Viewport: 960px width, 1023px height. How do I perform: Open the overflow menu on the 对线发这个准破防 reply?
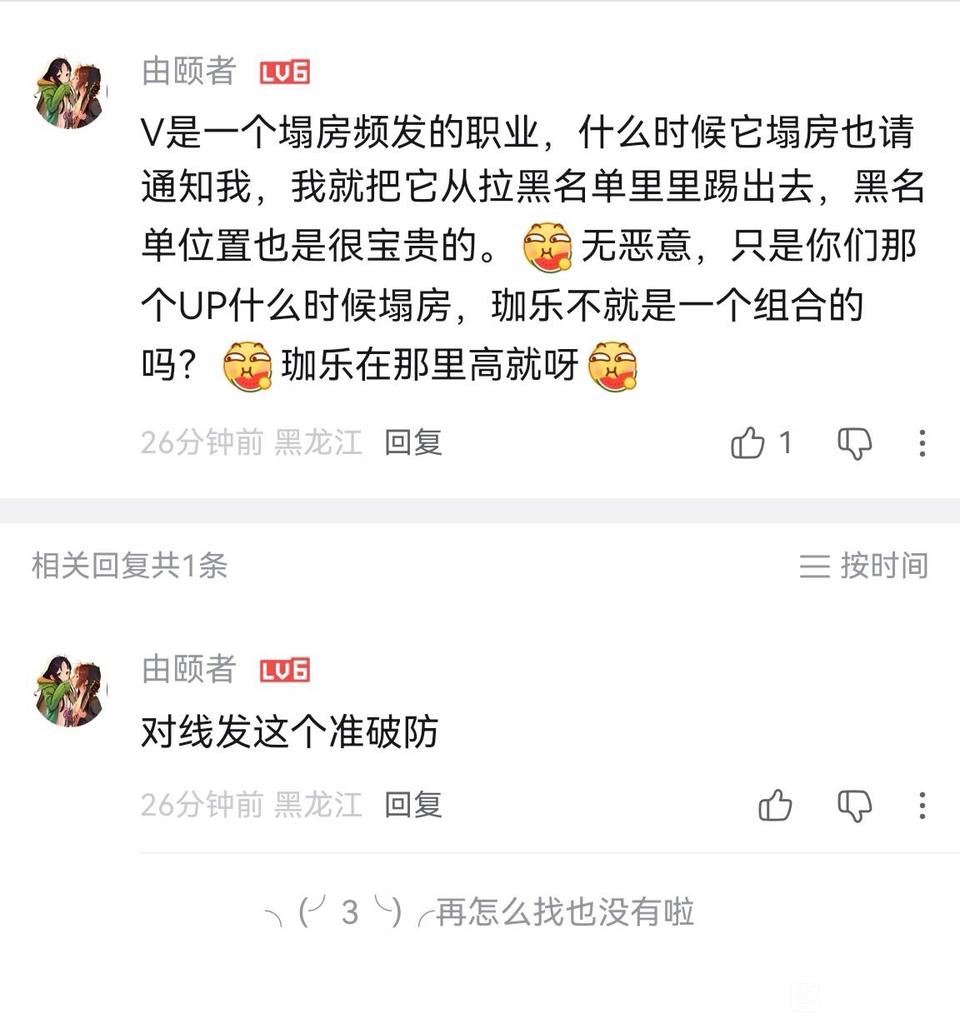(922, 805)
